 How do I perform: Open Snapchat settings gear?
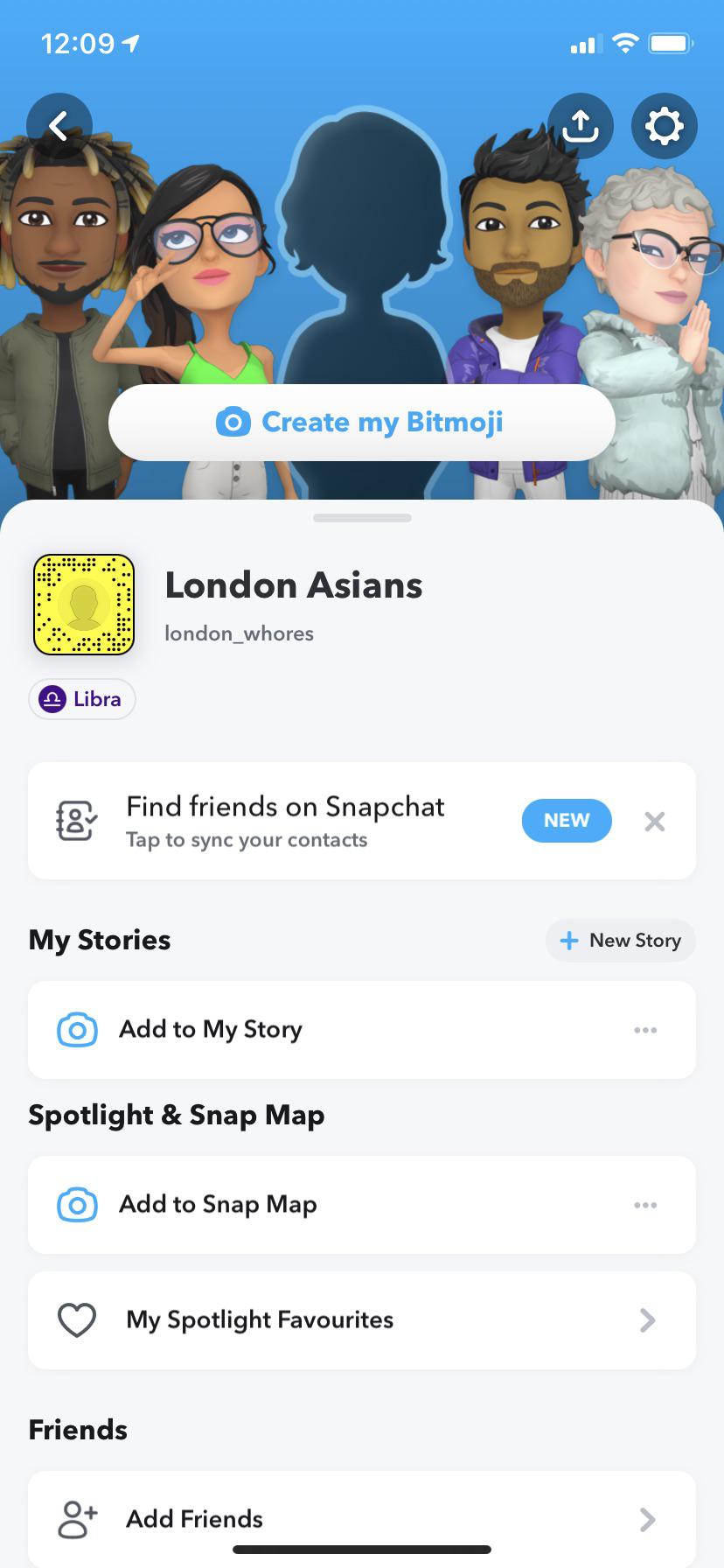[x=665, y=125]
